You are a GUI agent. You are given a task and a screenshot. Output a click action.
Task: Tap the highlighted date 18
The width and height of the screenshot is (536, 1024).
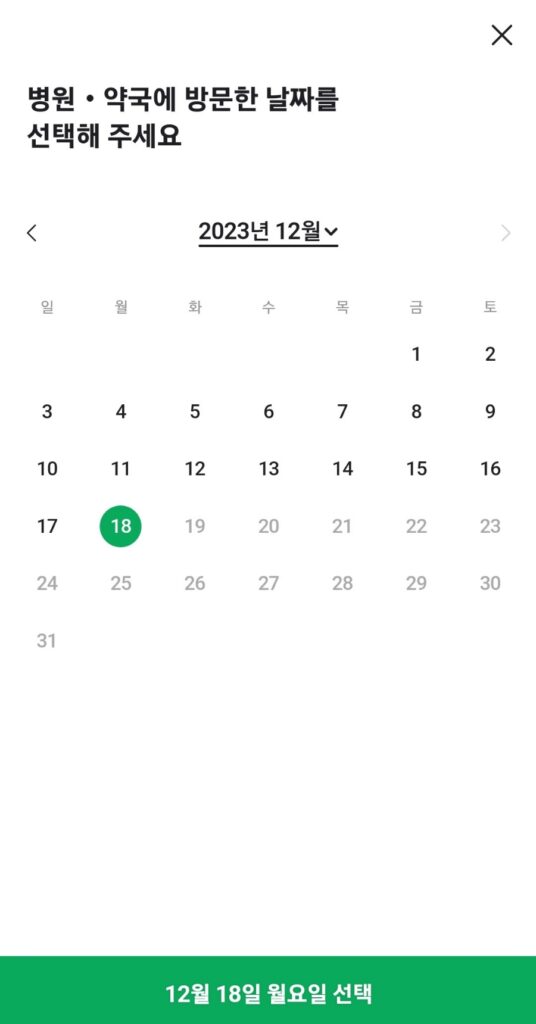click(x=121, y=526)
